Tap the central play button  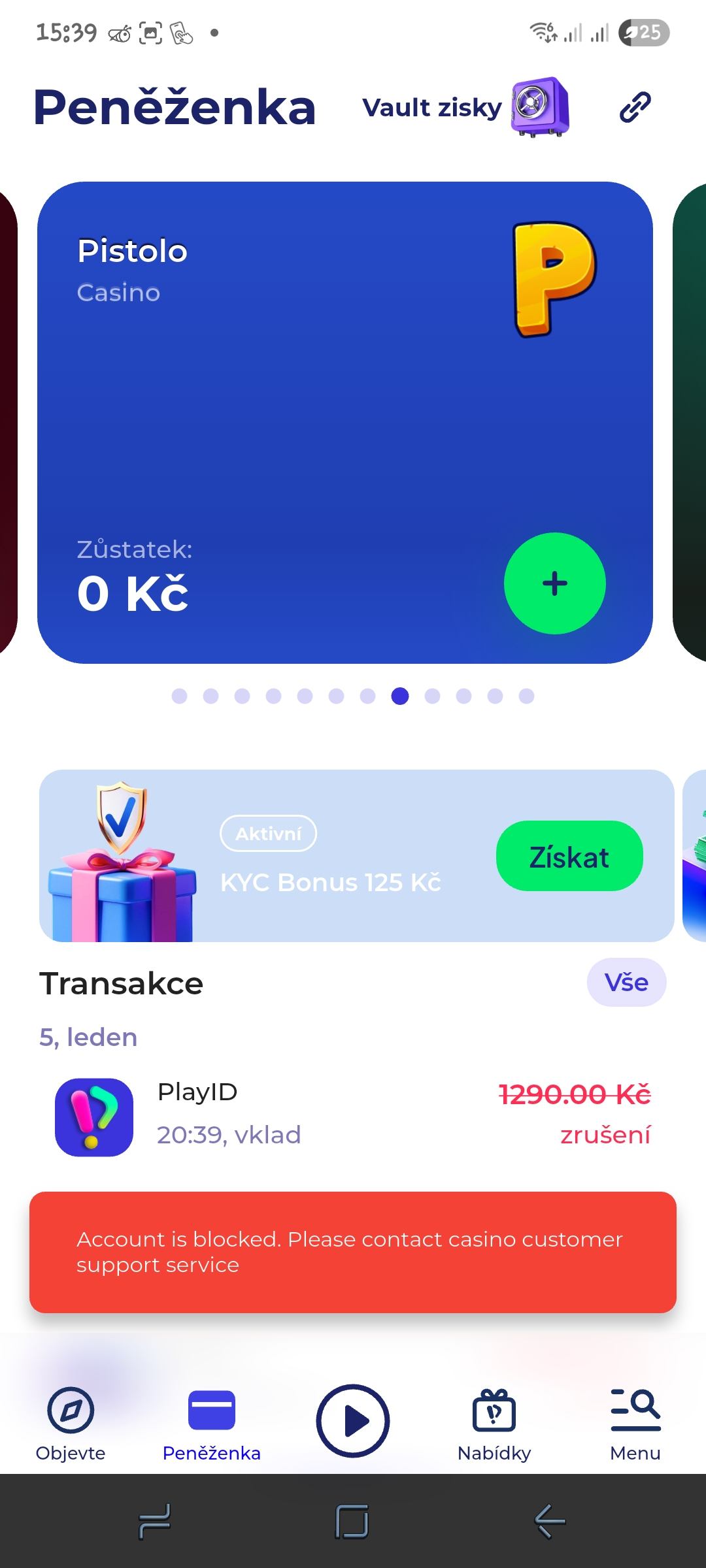click(x=353, y=1421)
